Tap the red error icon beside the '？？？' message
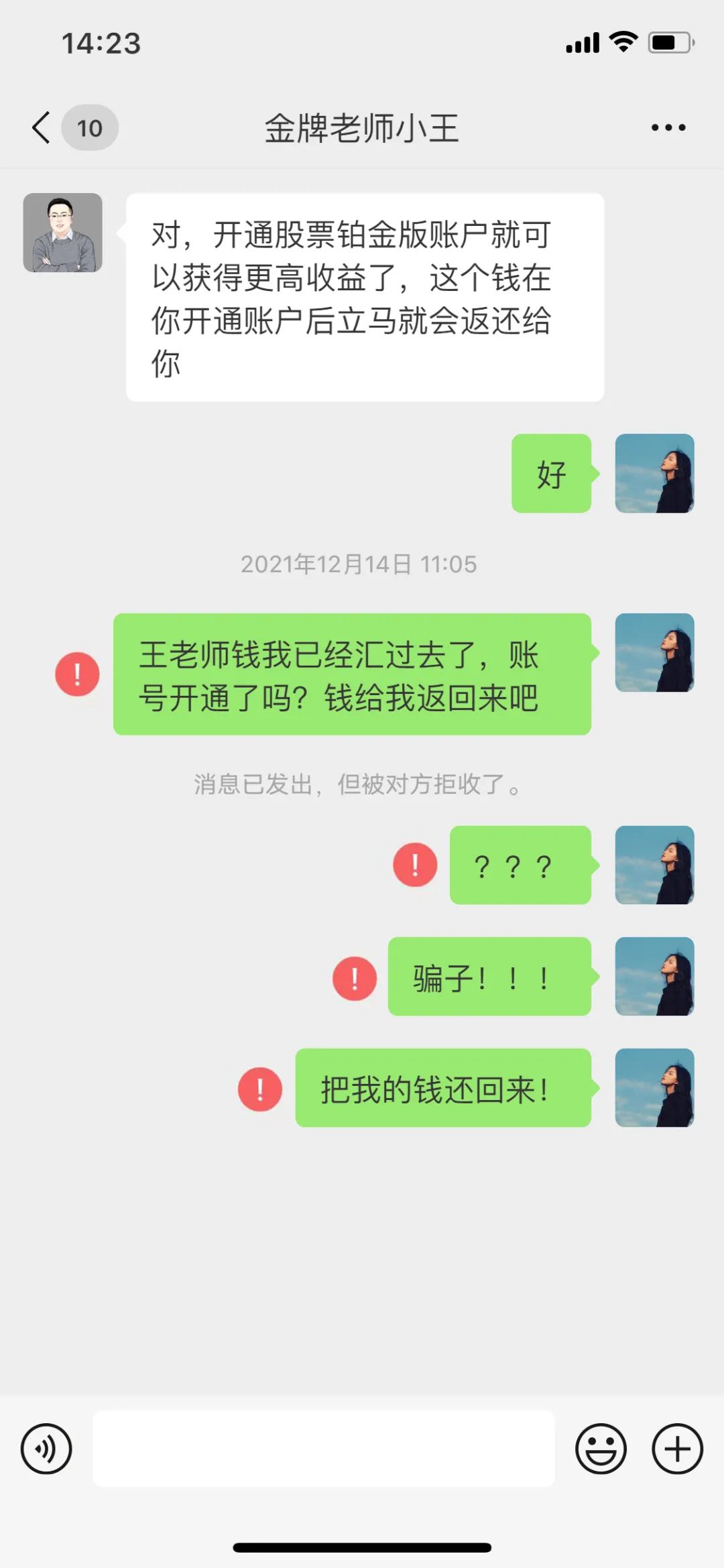The height and width of the screenshot is (1568, 724). pyautogui.click(x=414, y=865)
